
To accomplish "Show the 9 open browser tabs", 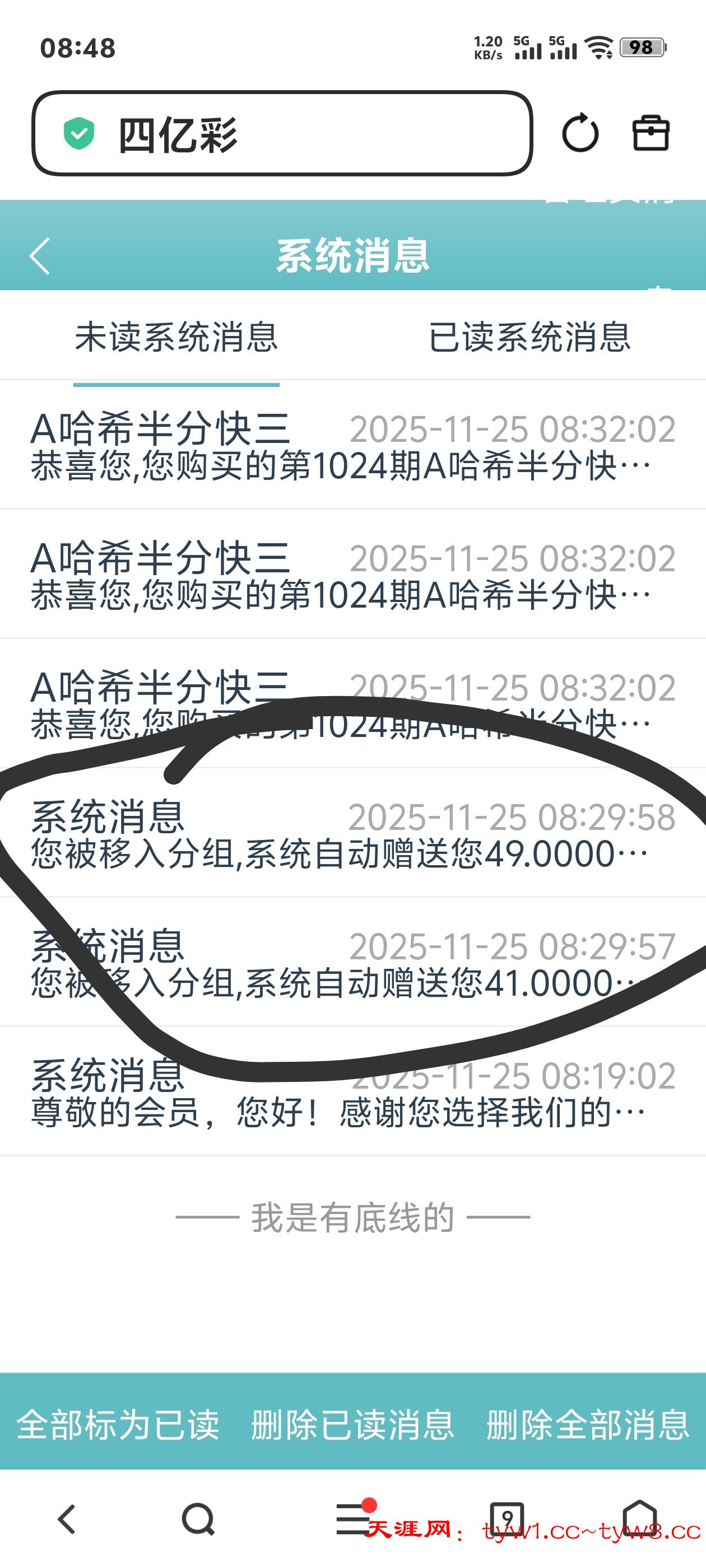I will tap(507, 1519).
